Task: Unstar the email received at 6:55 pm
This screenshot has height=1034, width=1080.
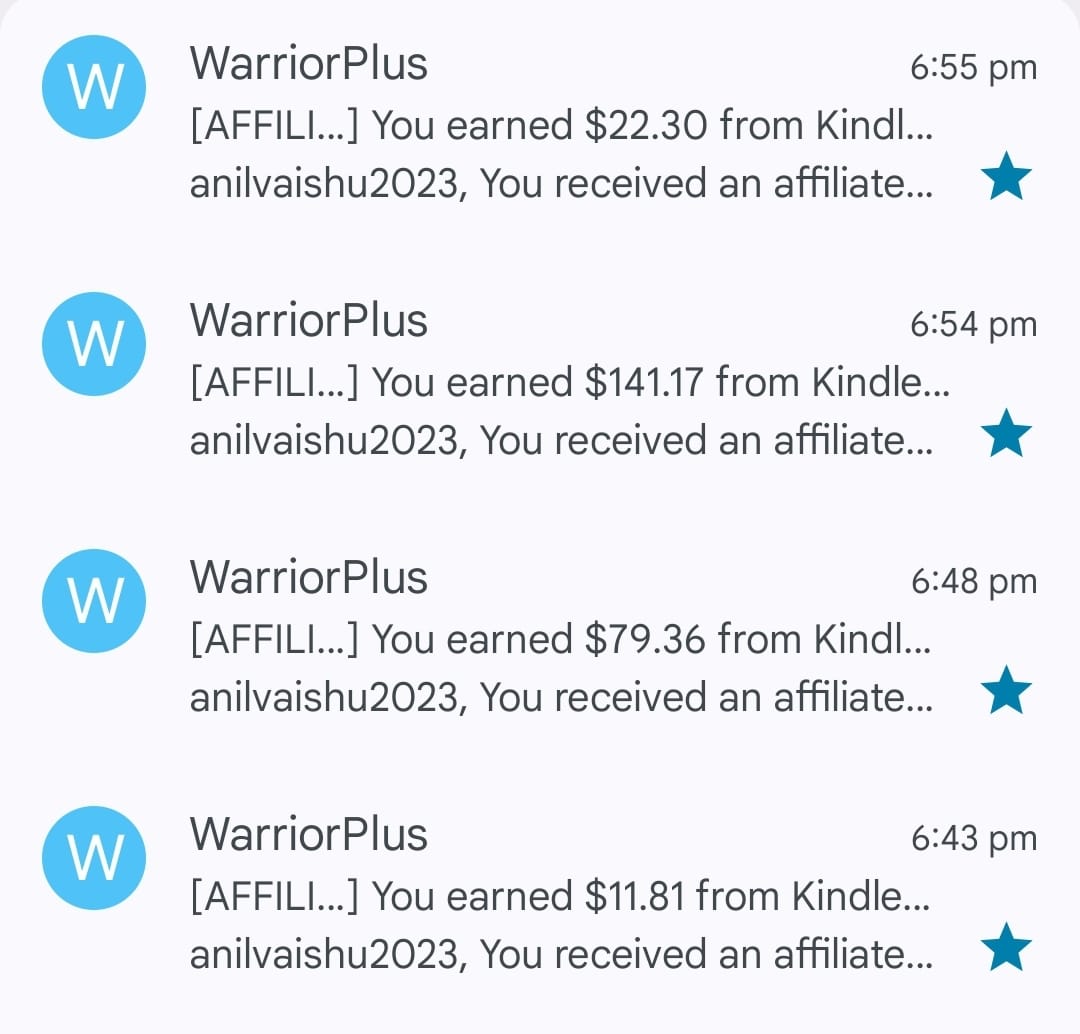Action: point(1005,181)
